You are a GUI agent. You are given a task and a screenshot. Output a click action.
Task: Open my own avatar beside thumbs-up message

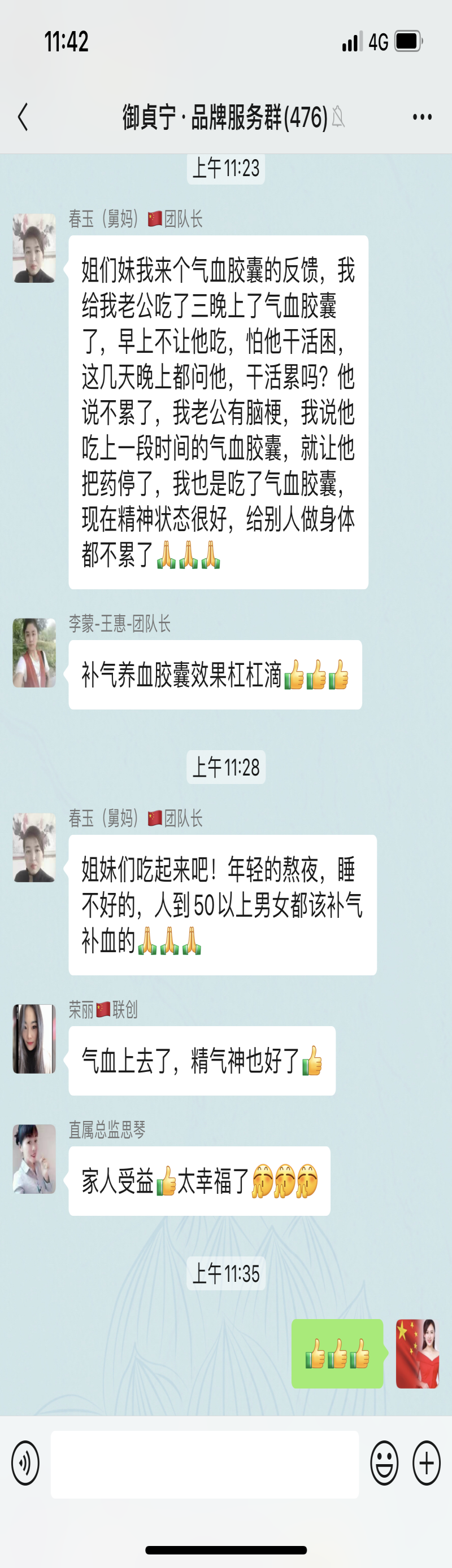tap(418, 1354)
